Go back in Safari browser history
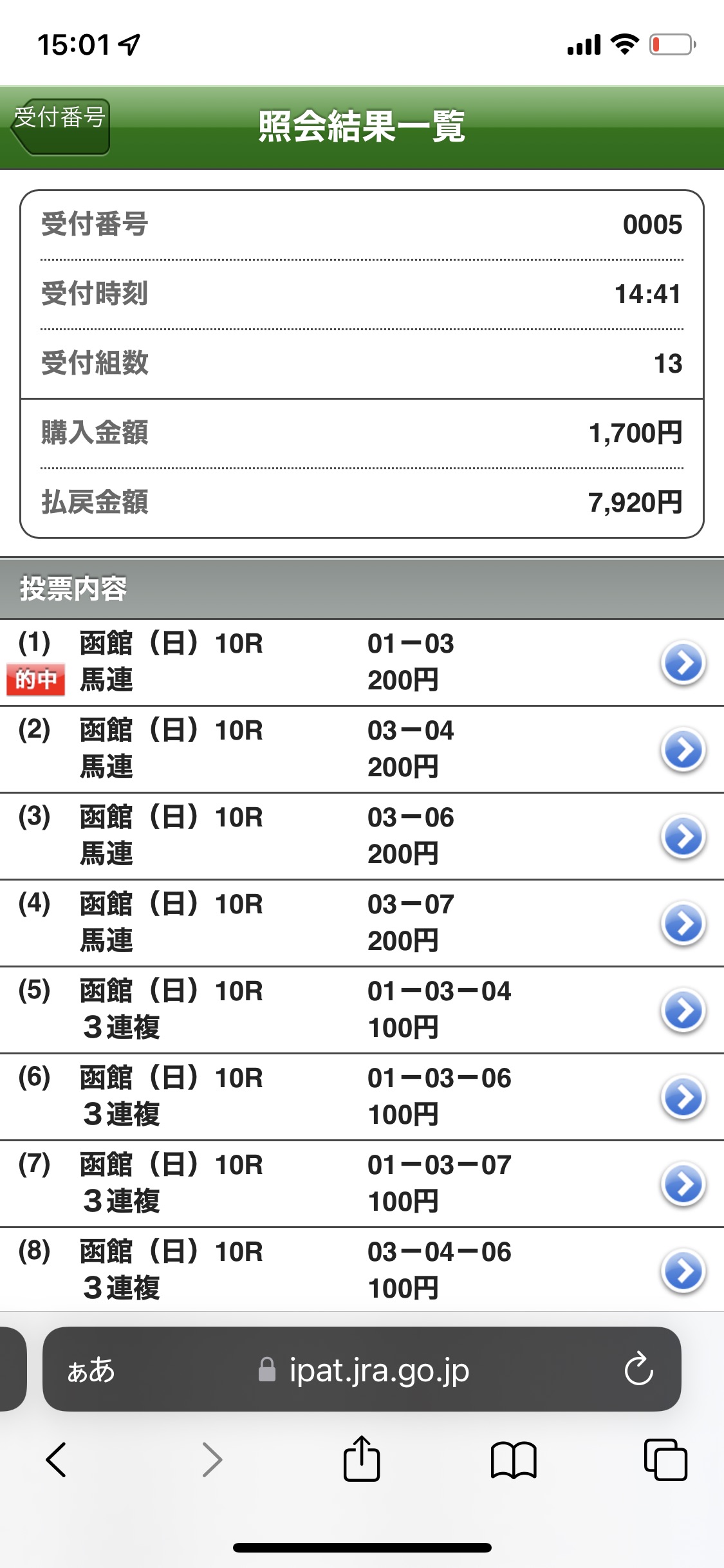The image size is (724, 1568). click(56, 1459)
